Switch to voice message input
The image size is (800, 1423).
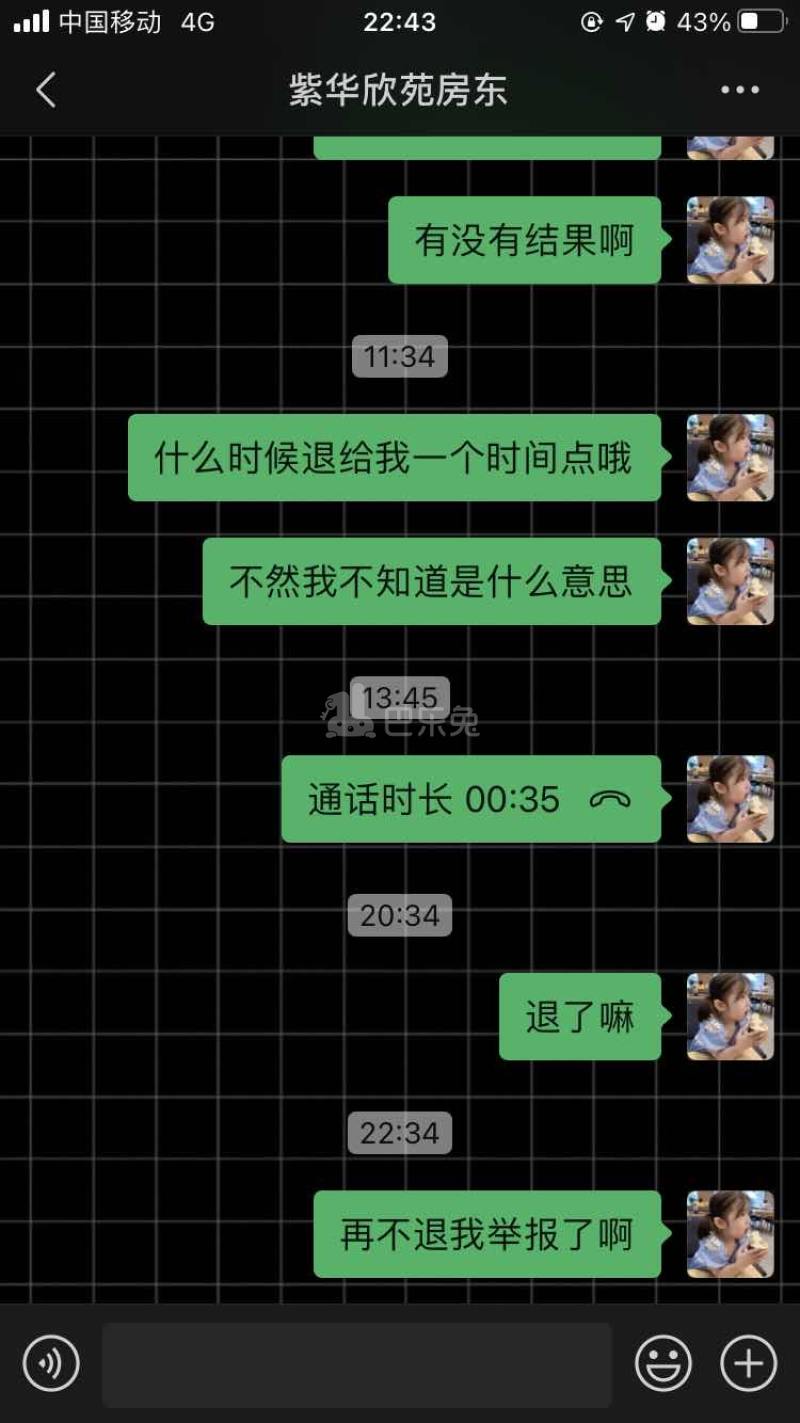coord(51,1362)
